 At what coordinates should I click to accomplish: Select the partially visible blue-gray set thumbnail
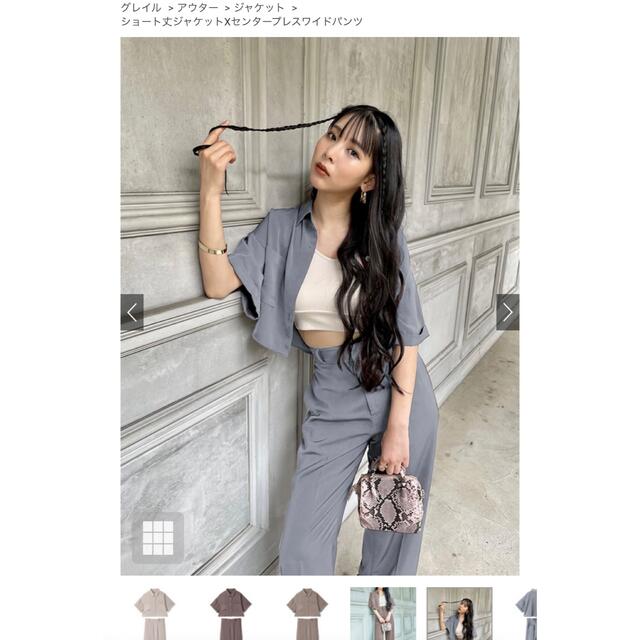(x=527, y=613)
